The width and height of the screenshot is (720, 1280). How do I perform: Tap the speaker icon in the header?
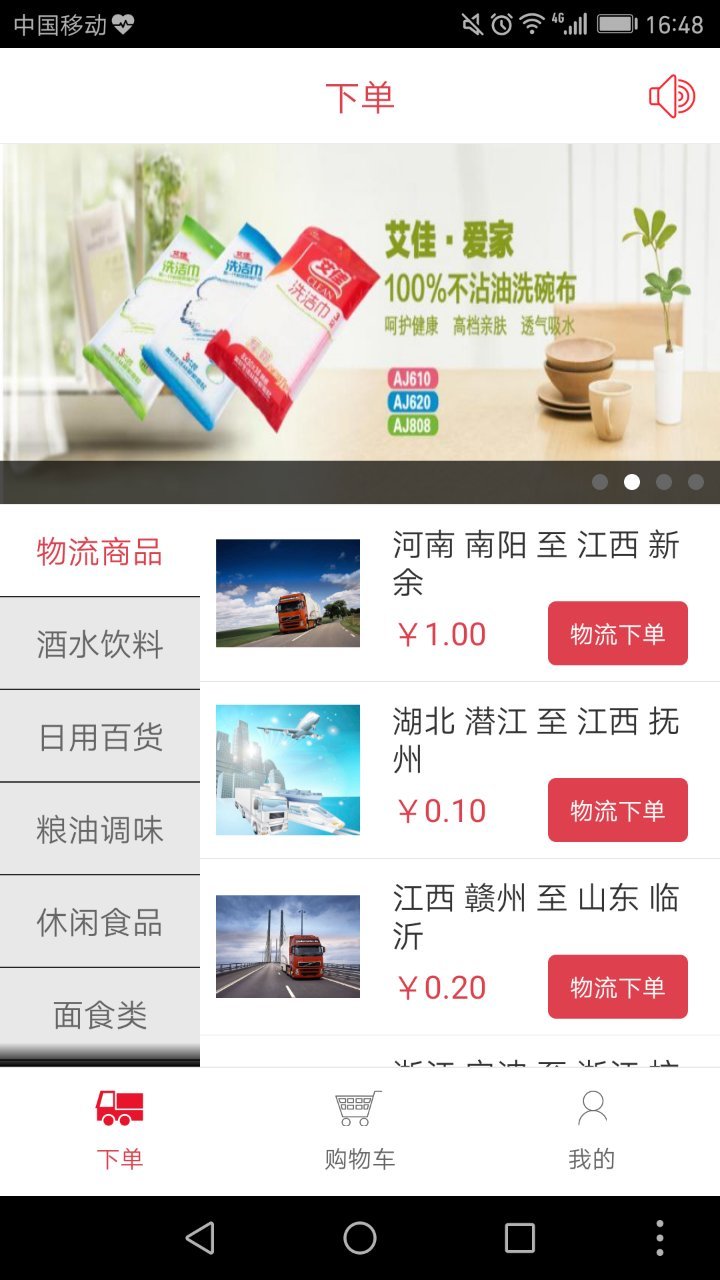[672, 97]
